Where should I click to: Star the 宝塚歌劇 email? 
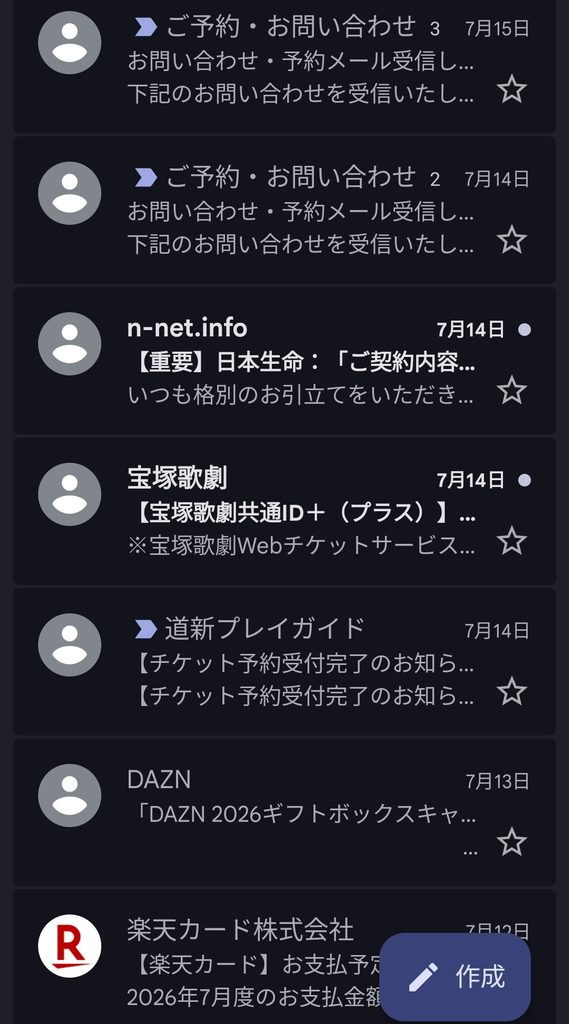click(512, 541)
